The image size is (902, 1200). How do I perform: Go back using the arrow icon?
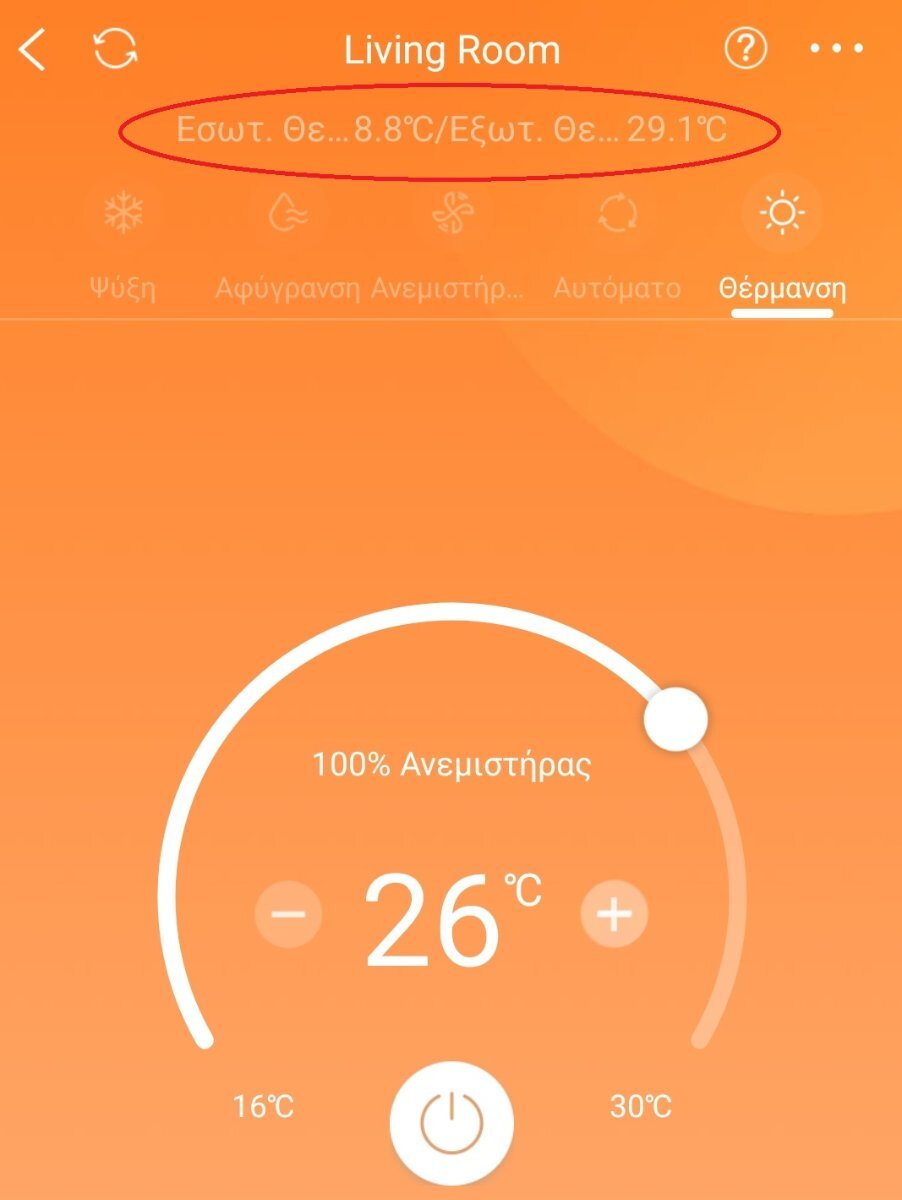tap(33, 50)
